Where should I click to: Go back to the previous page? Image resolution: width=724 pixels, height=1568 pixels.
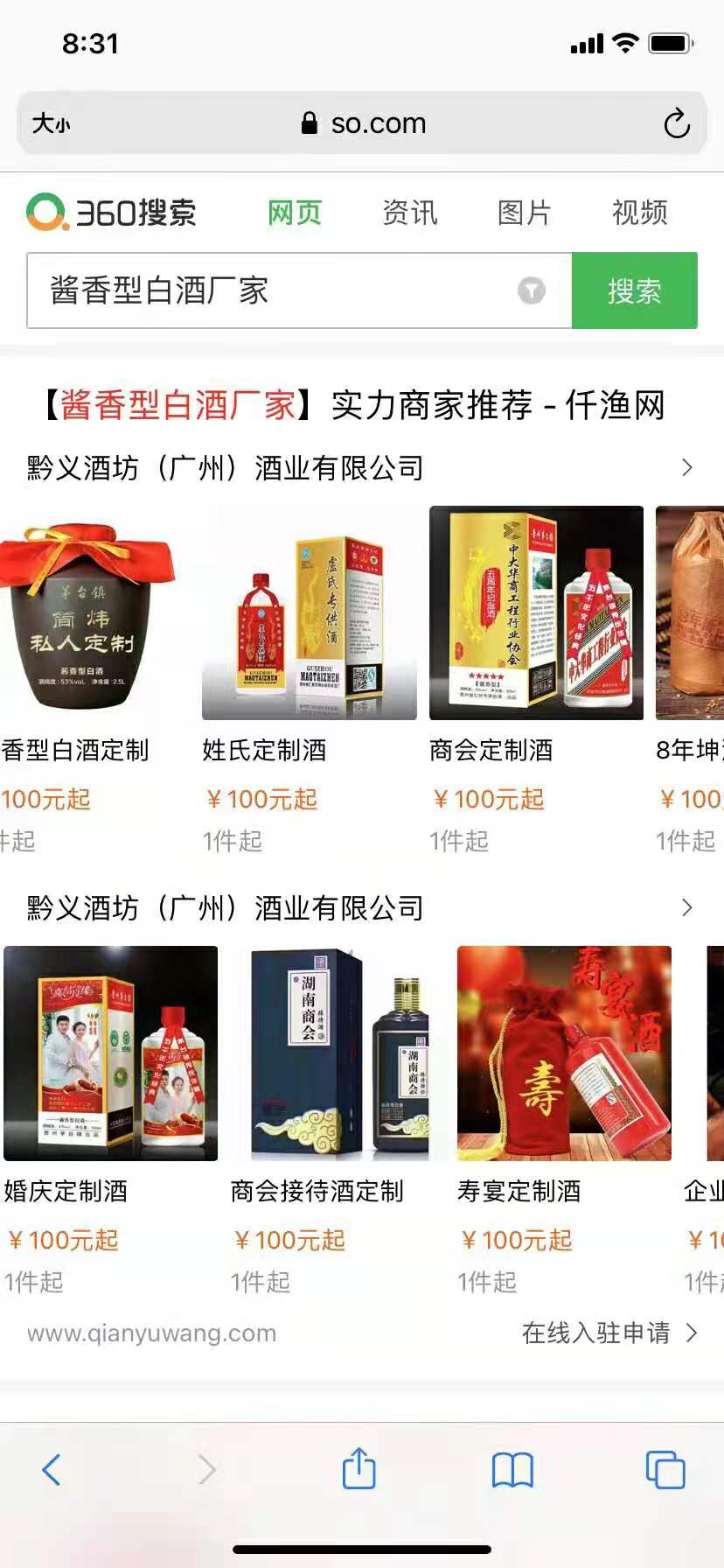pos(52,1469)
